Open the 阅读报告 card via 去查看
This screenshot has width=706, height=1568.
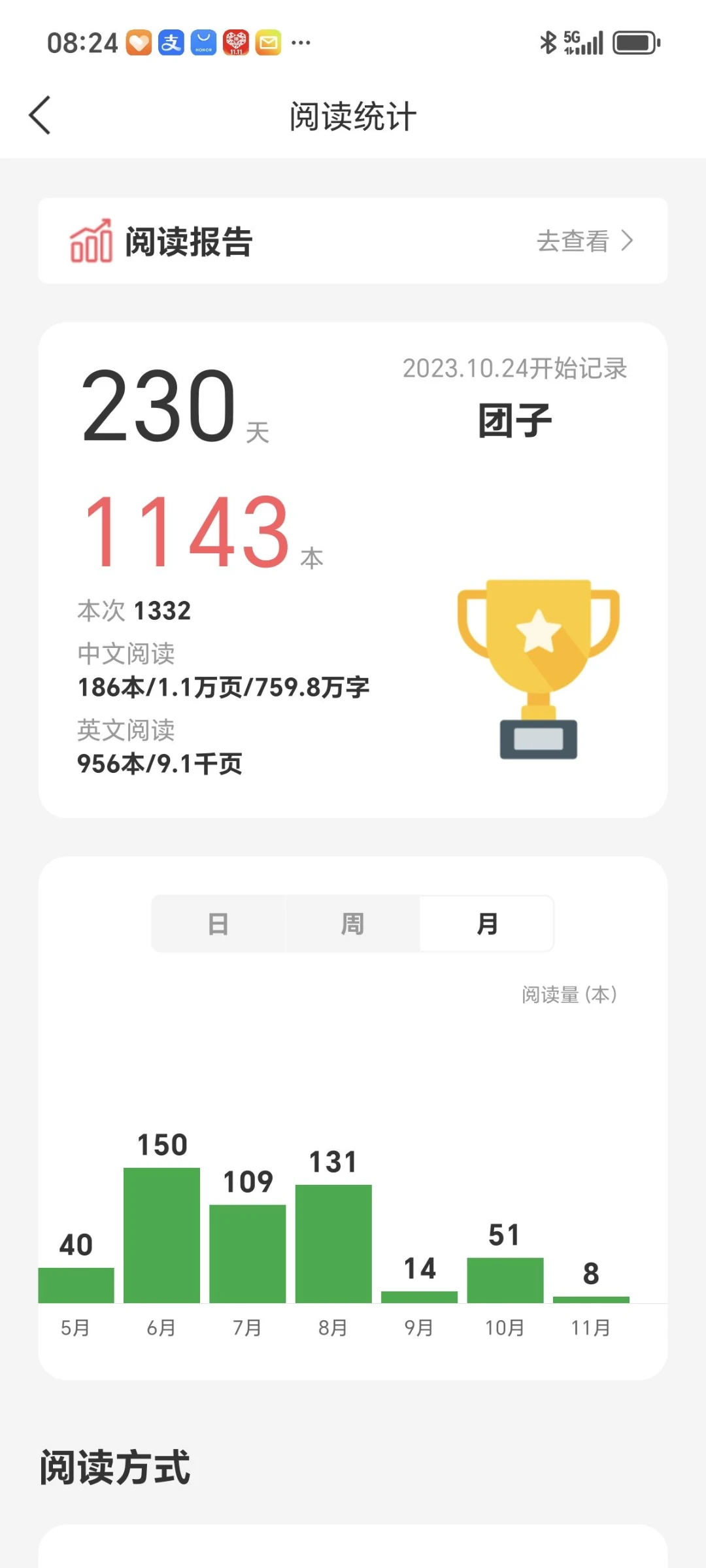[x=584, y=241]
